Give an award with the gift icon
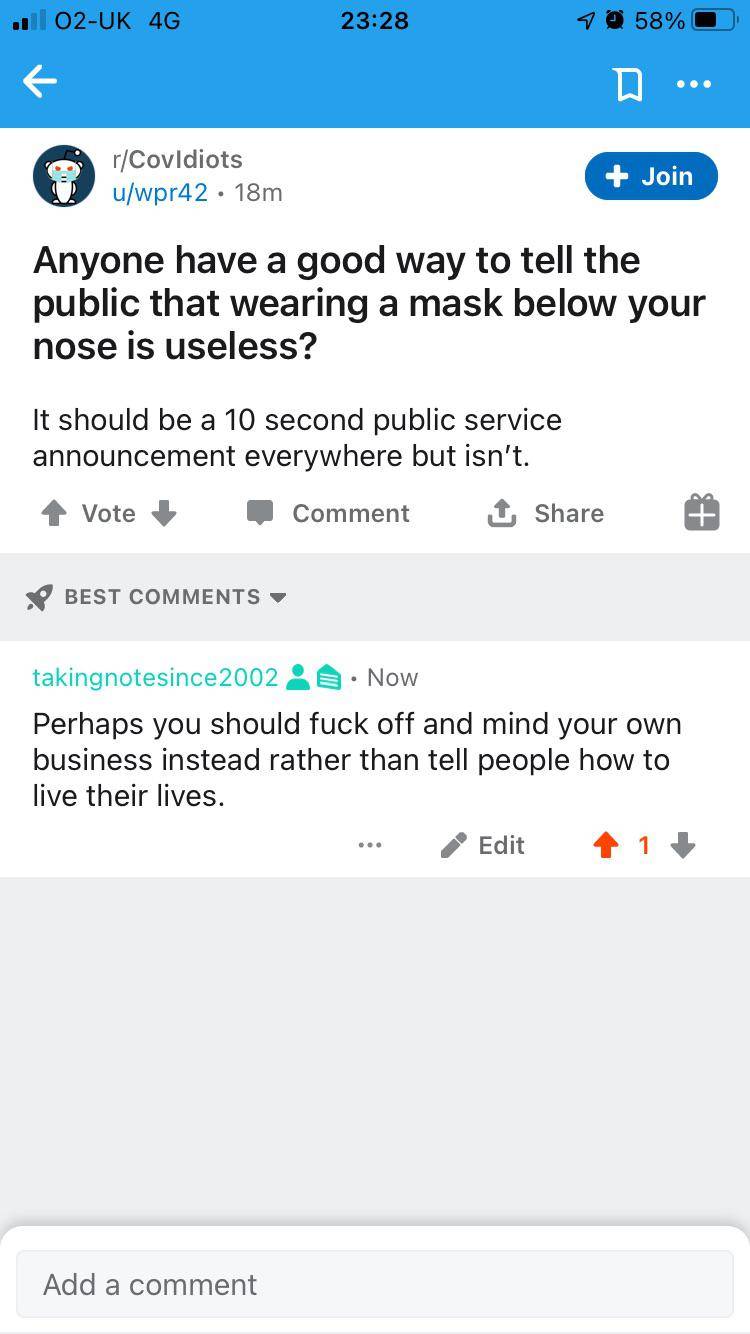Viewport: 750px width, 1334px height. [x=701, y=512]
